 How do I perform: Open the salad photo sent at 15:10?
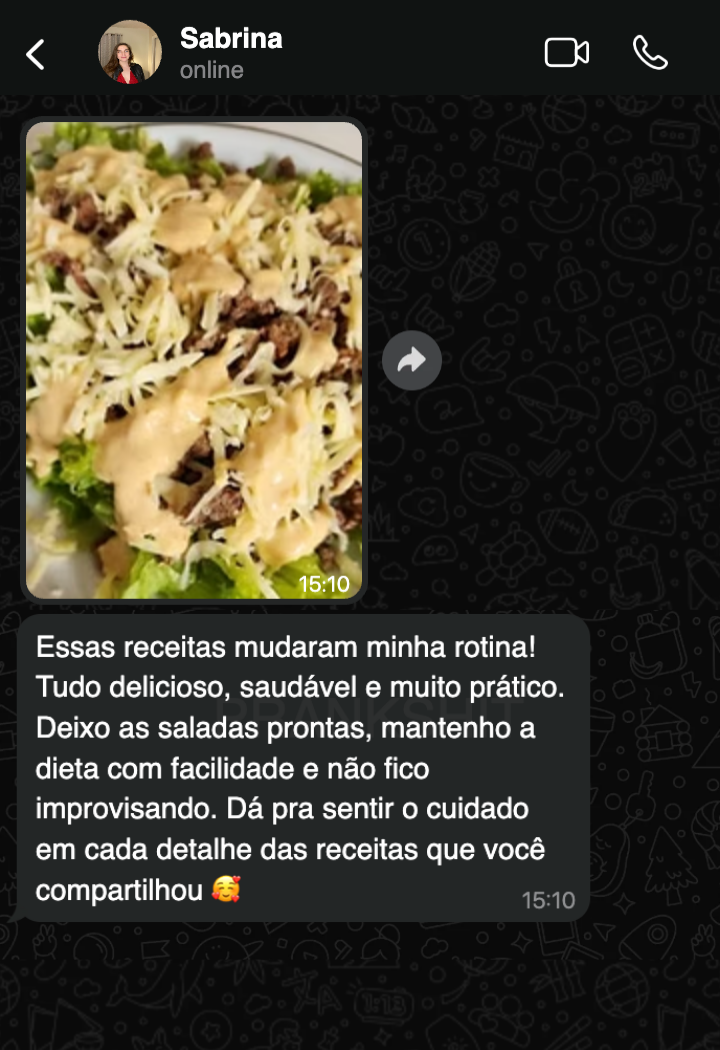point(194,360)
